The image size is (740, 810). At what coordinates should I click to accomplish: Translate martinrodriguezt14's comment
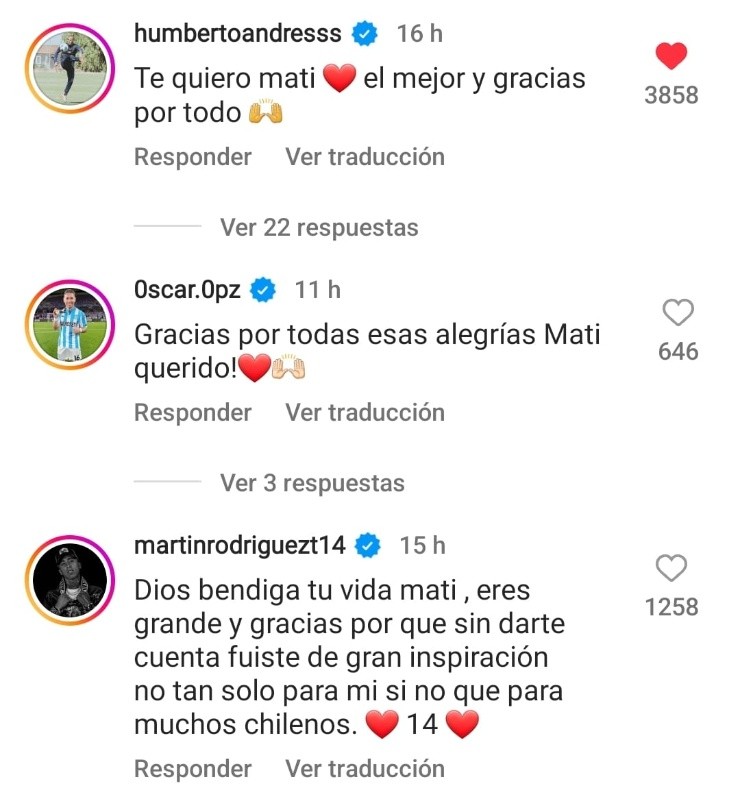(x=364, y=769)
